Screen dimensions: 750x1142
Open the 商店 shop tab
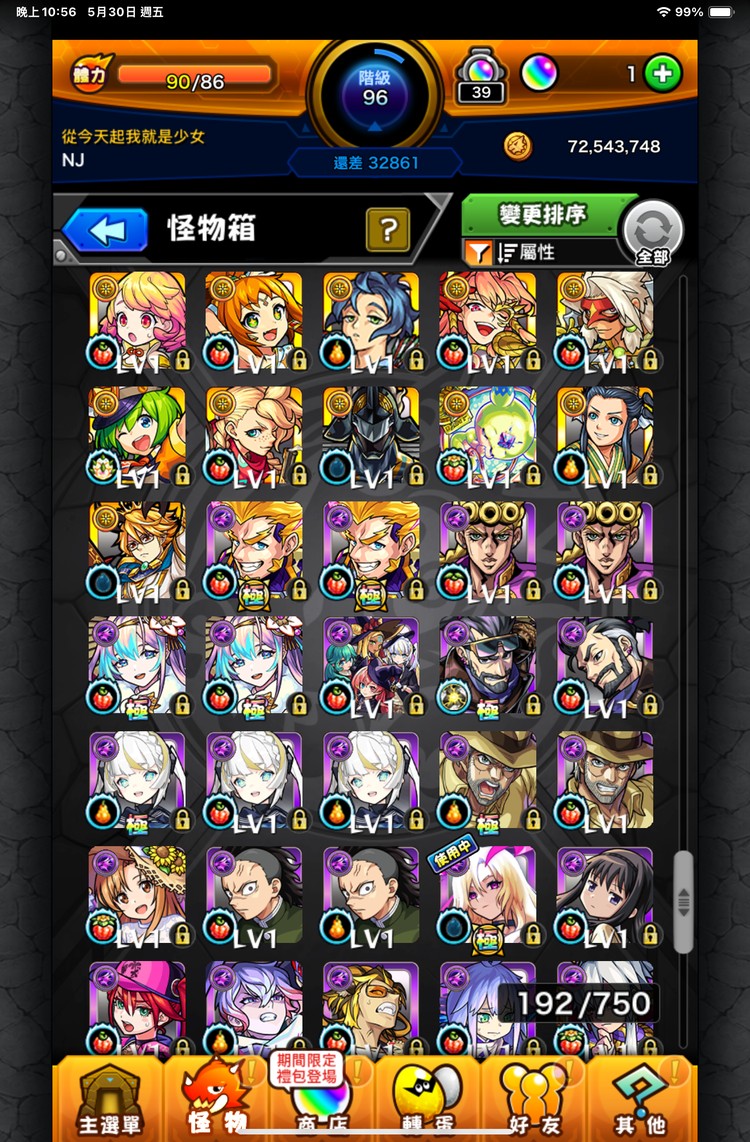pyautogui.click(x=320, y=1101)
